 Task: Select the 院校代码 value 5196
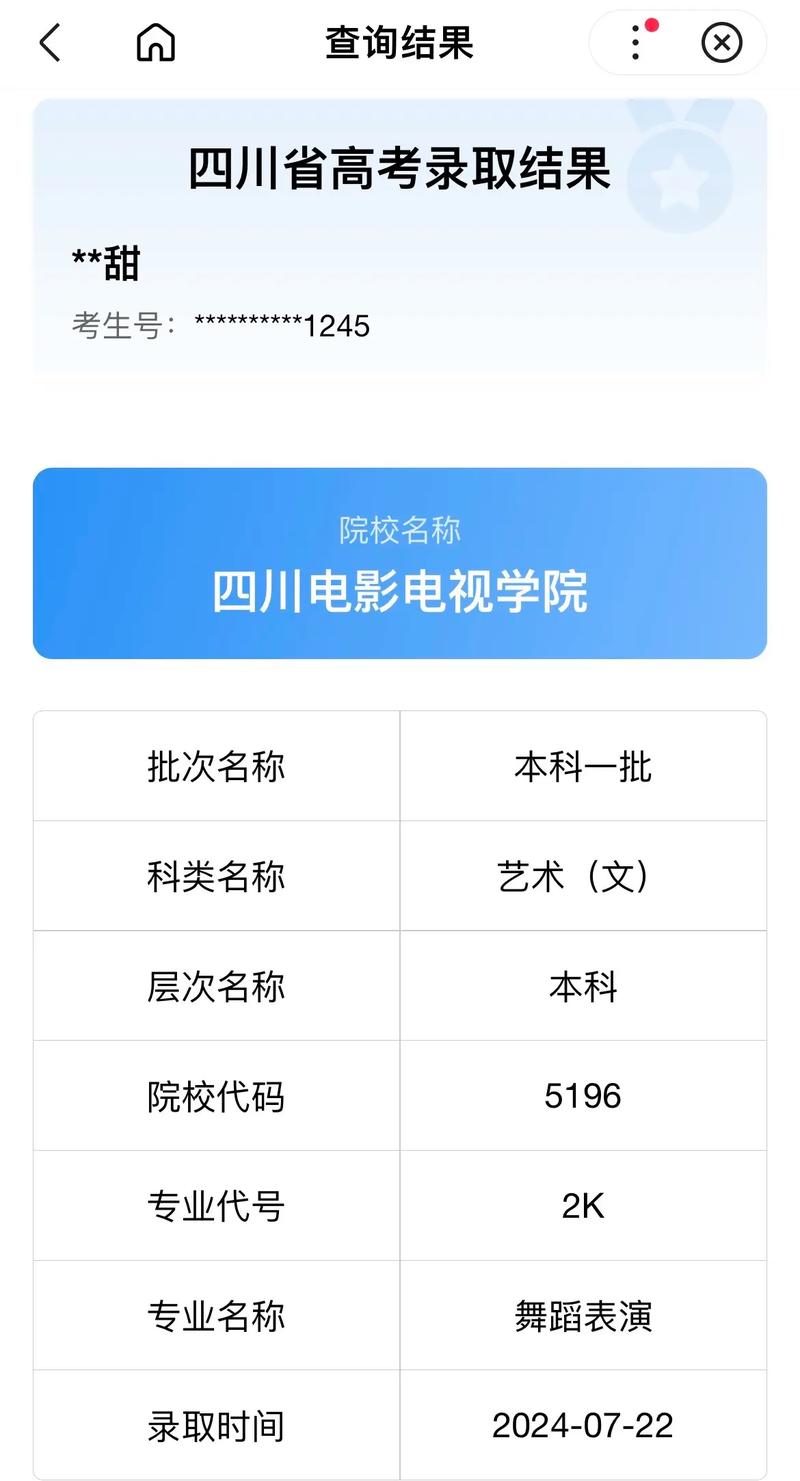pos(584,1095)
